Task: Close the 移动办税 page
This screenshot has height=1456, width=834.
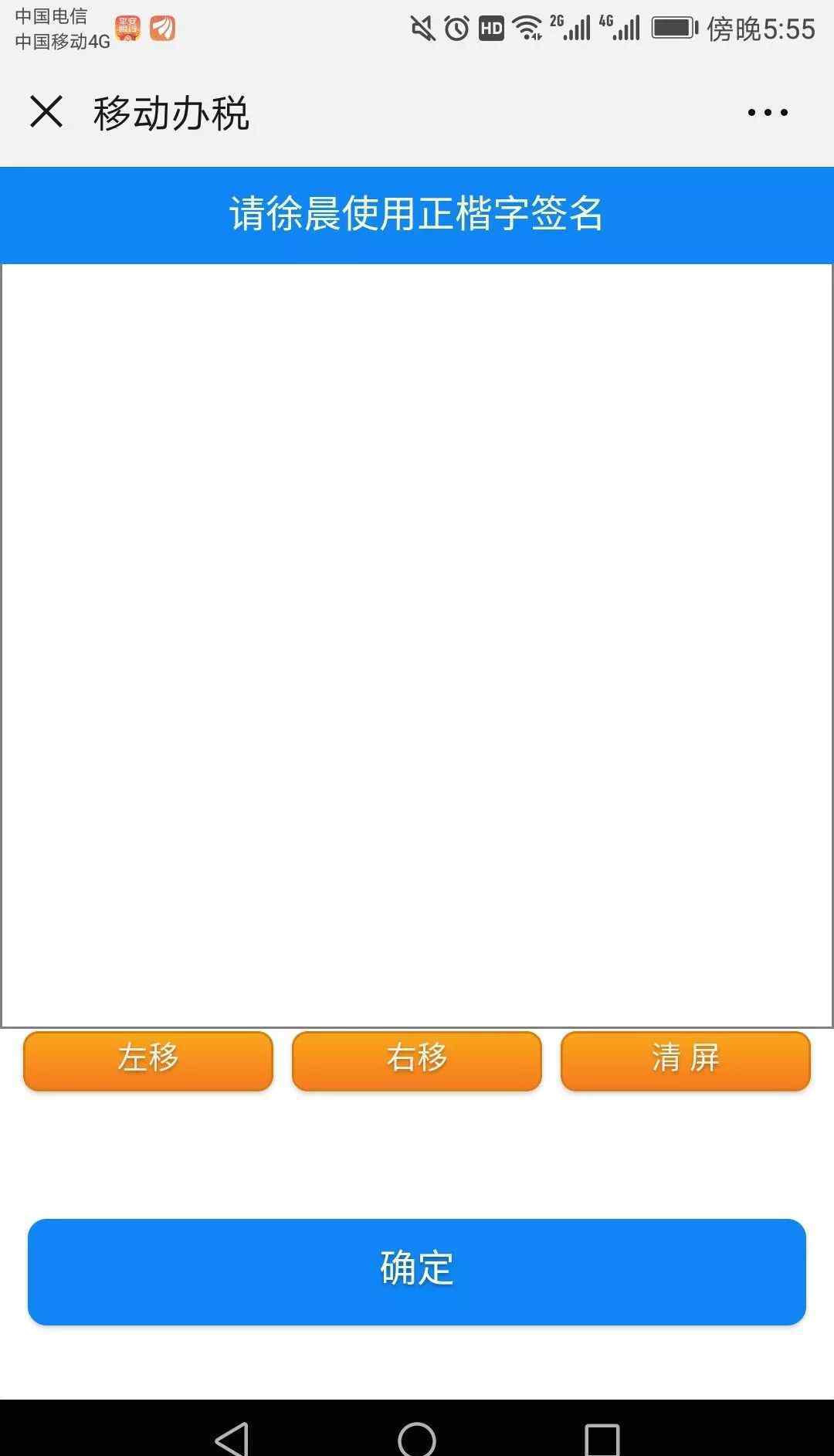Action: click(46, 112)
